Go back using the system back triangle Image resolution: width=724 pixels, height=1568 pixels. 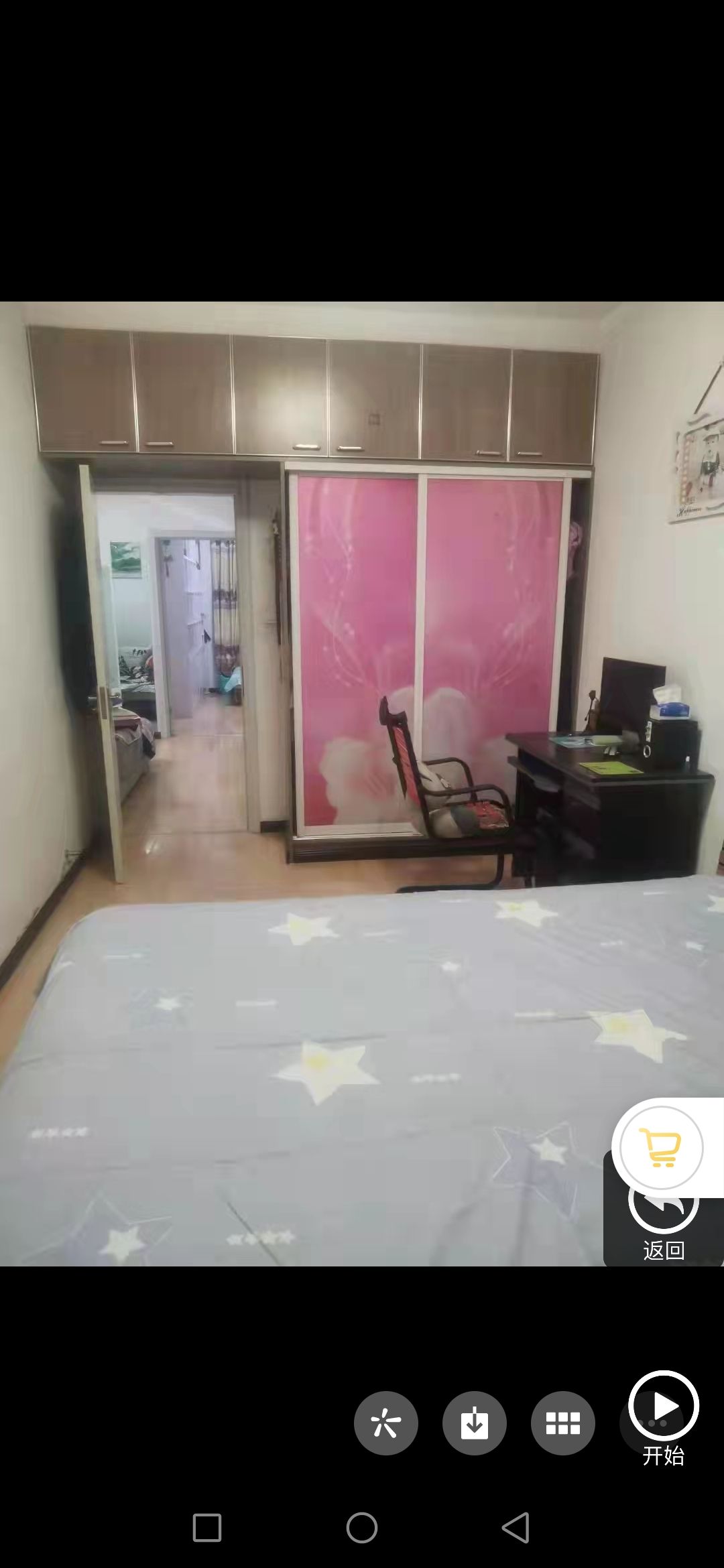[x=516, y=1528]
